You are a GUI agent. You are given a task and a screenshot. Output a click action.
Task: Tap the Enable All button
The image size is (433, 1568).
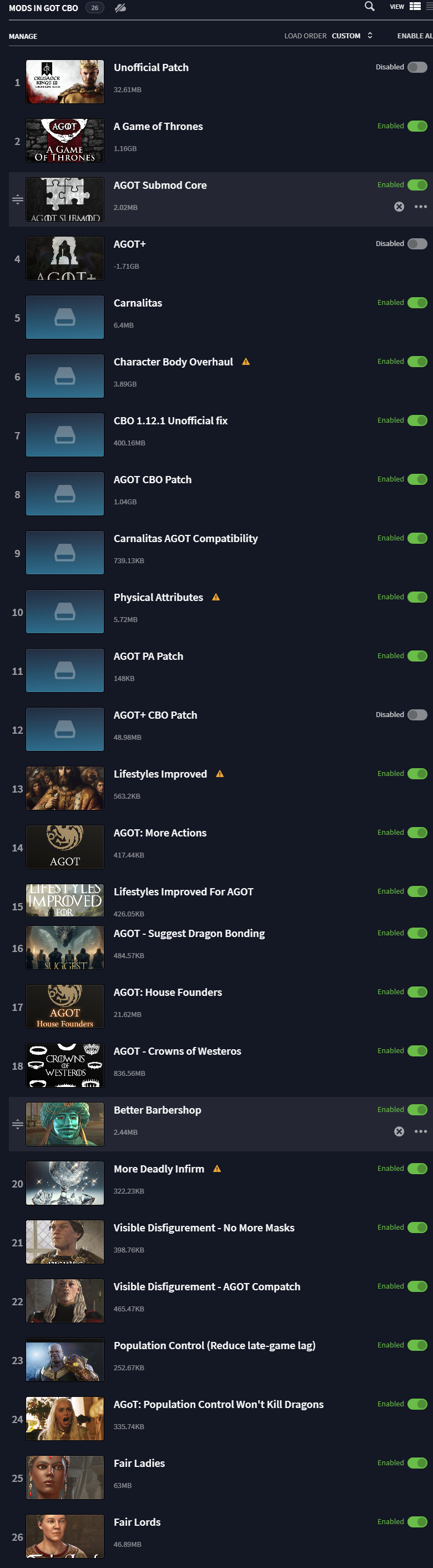[x=415, y=36]
